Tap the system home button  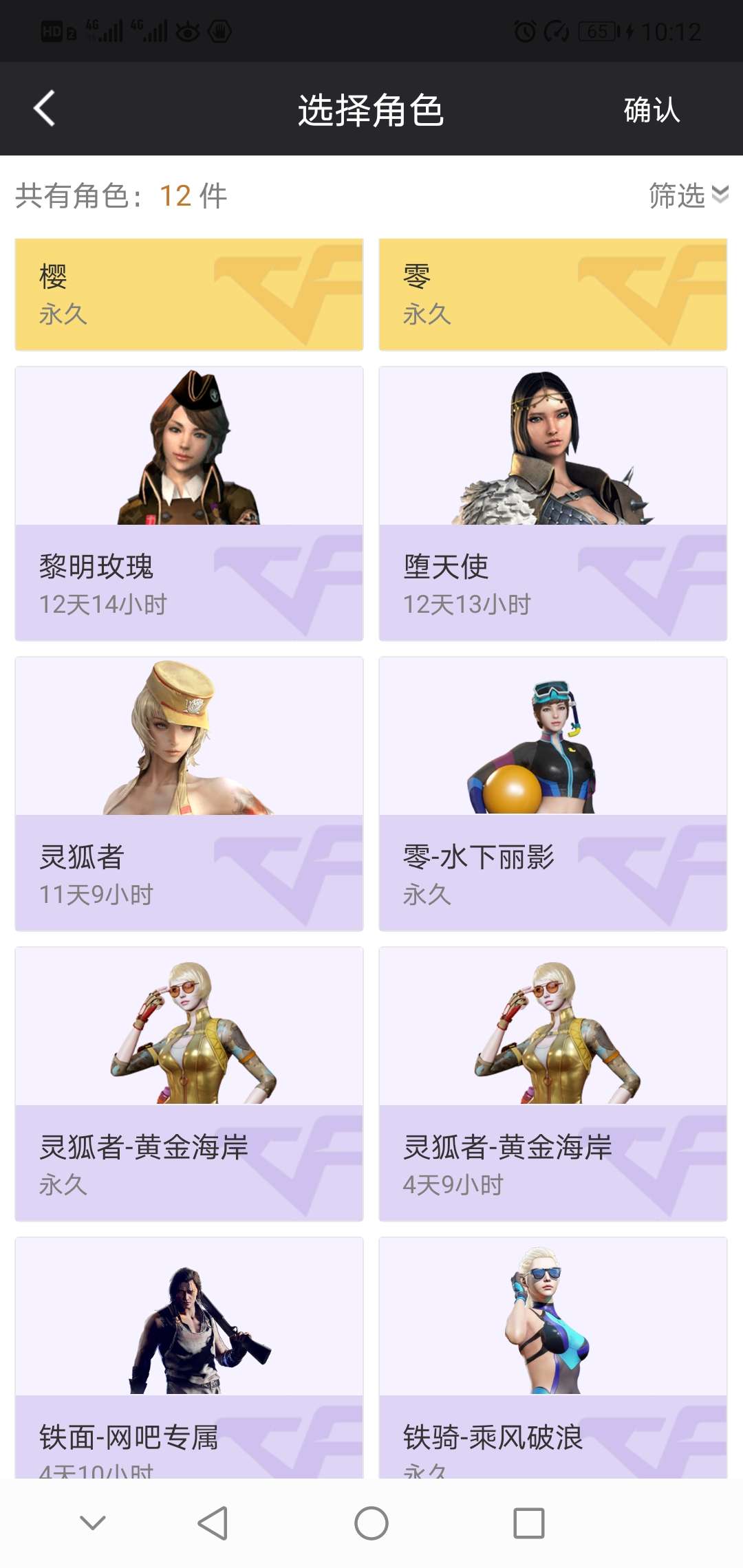tap(371, 1523)
